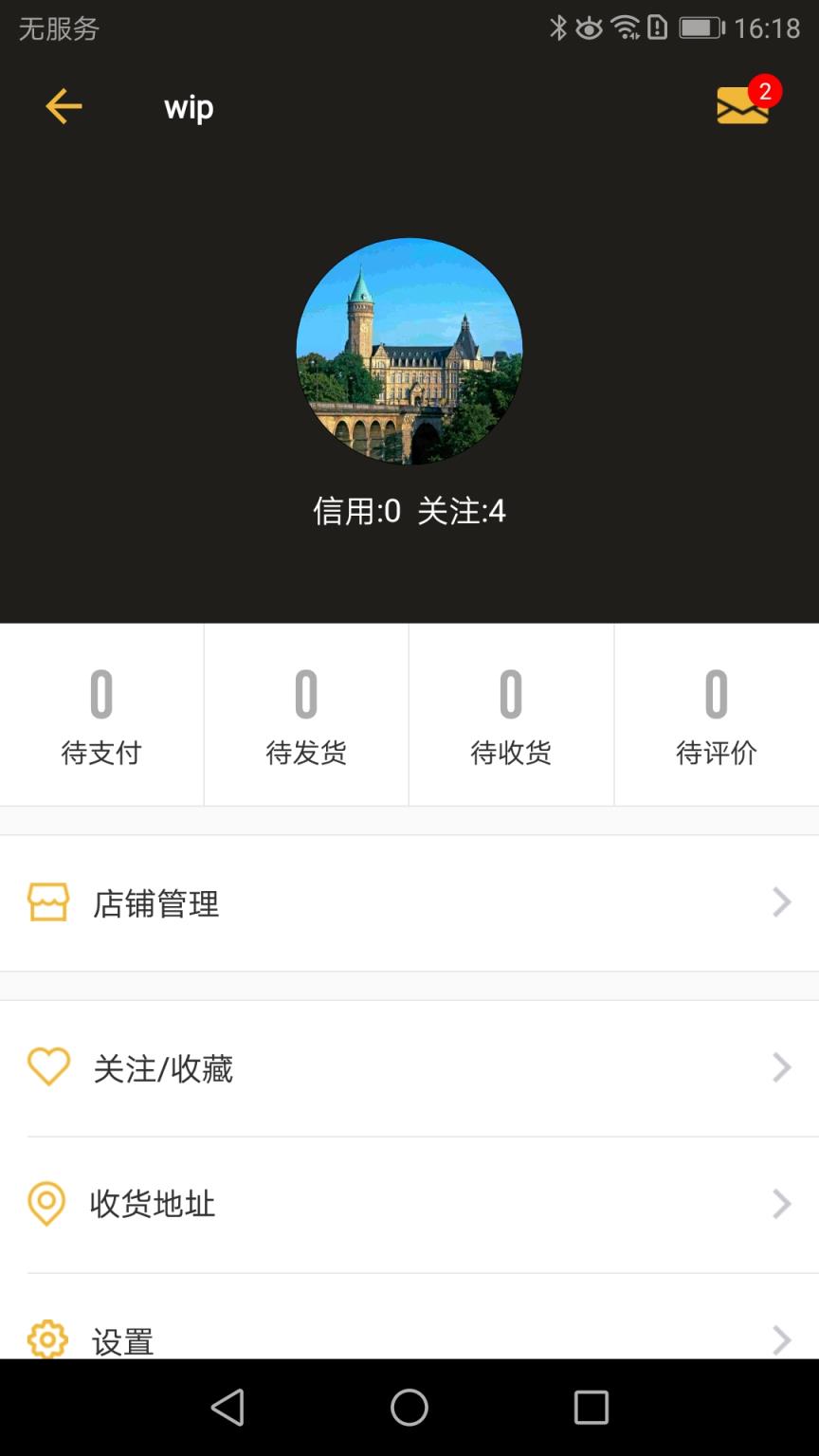This screenshot has height=1456, width=819.
Task: Open messages via the envelope icon
Action: pos(742,105)
